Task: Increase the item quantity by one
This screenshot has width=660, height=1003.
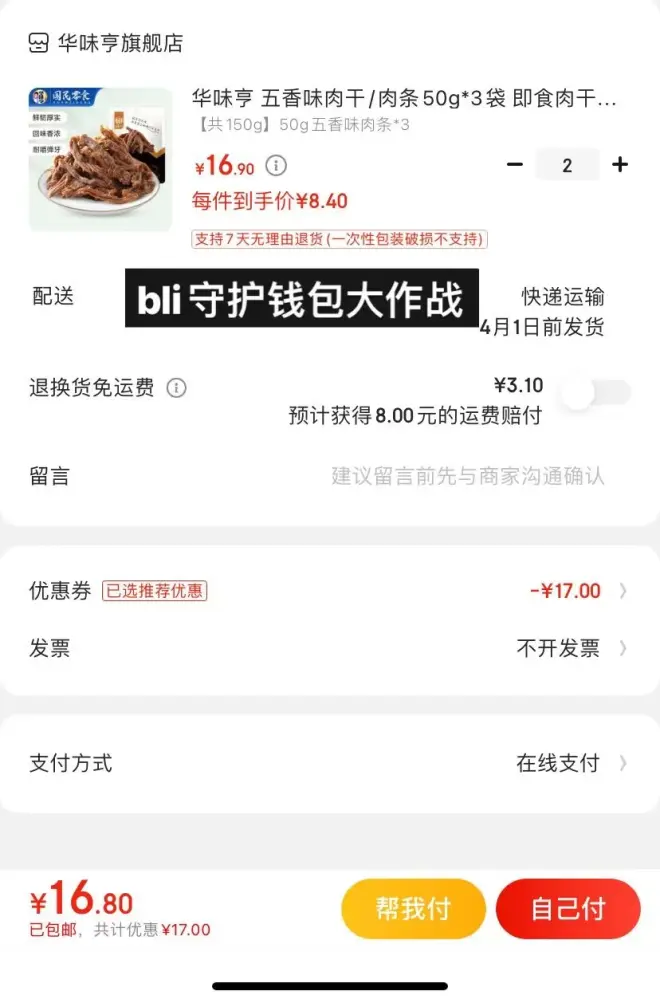Action: (x=620, y=165)
